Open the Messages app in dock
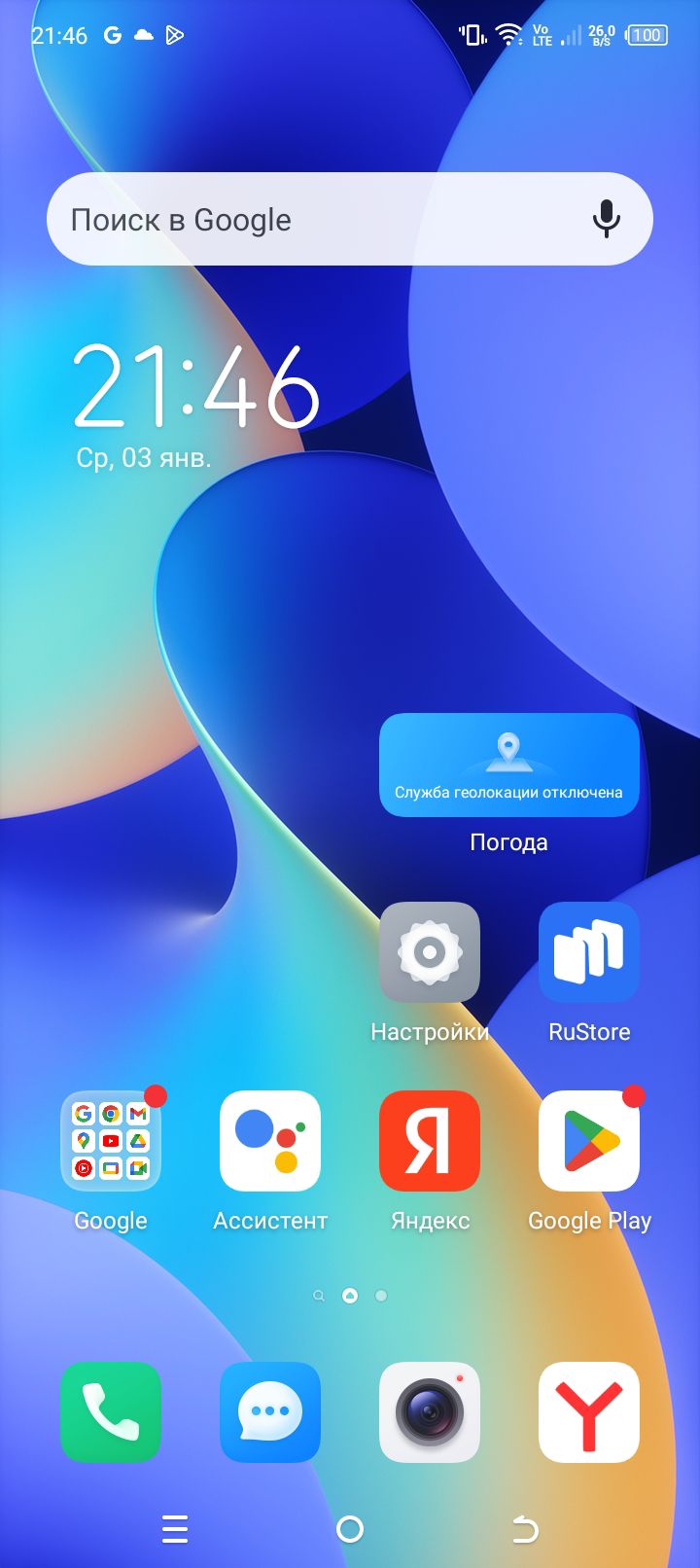Image resolution: width=700 pixels, height=1568 pixels. [x=270, y=1411]
